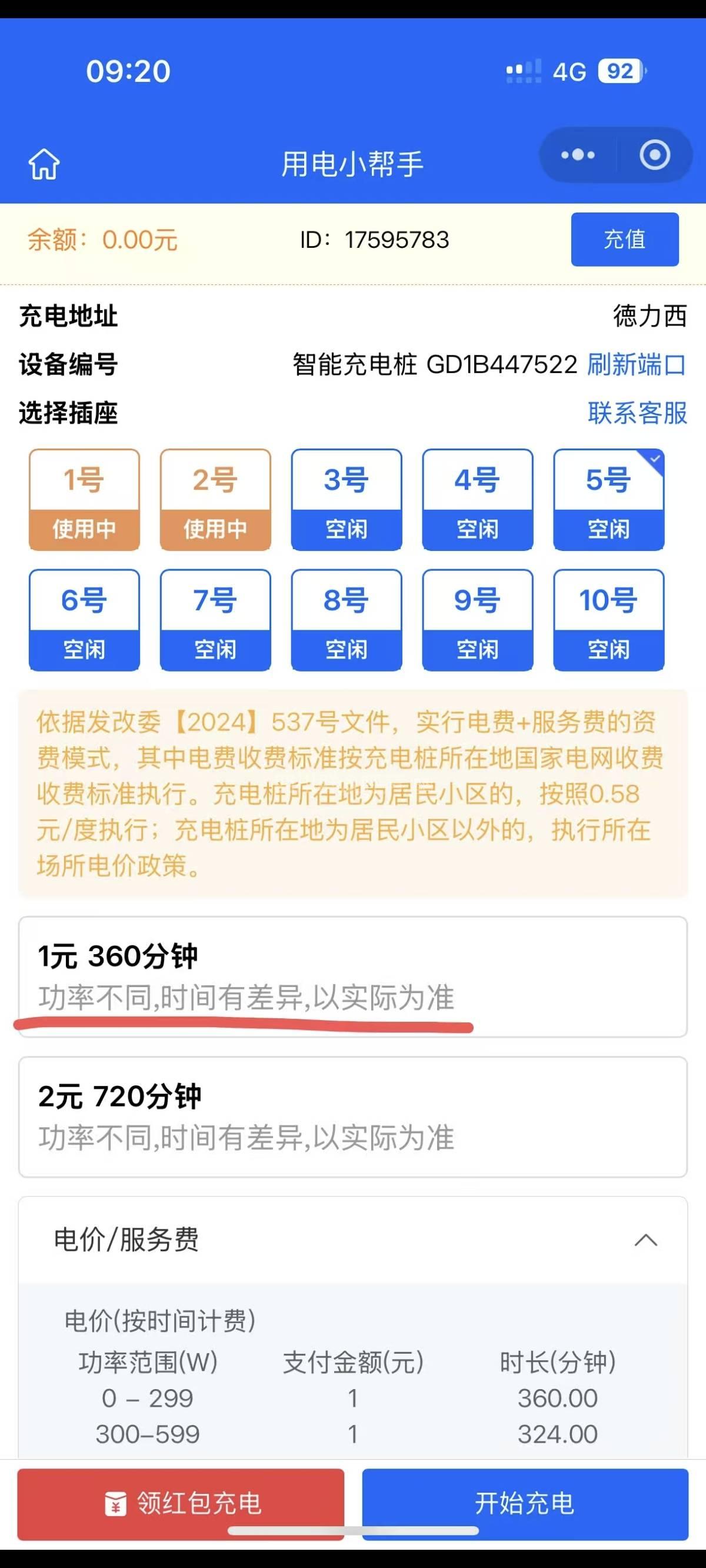Image resolution: width=706 pixels, height=1568 pixels.
Task: Choose socket 6号
Action: point(84,620)
